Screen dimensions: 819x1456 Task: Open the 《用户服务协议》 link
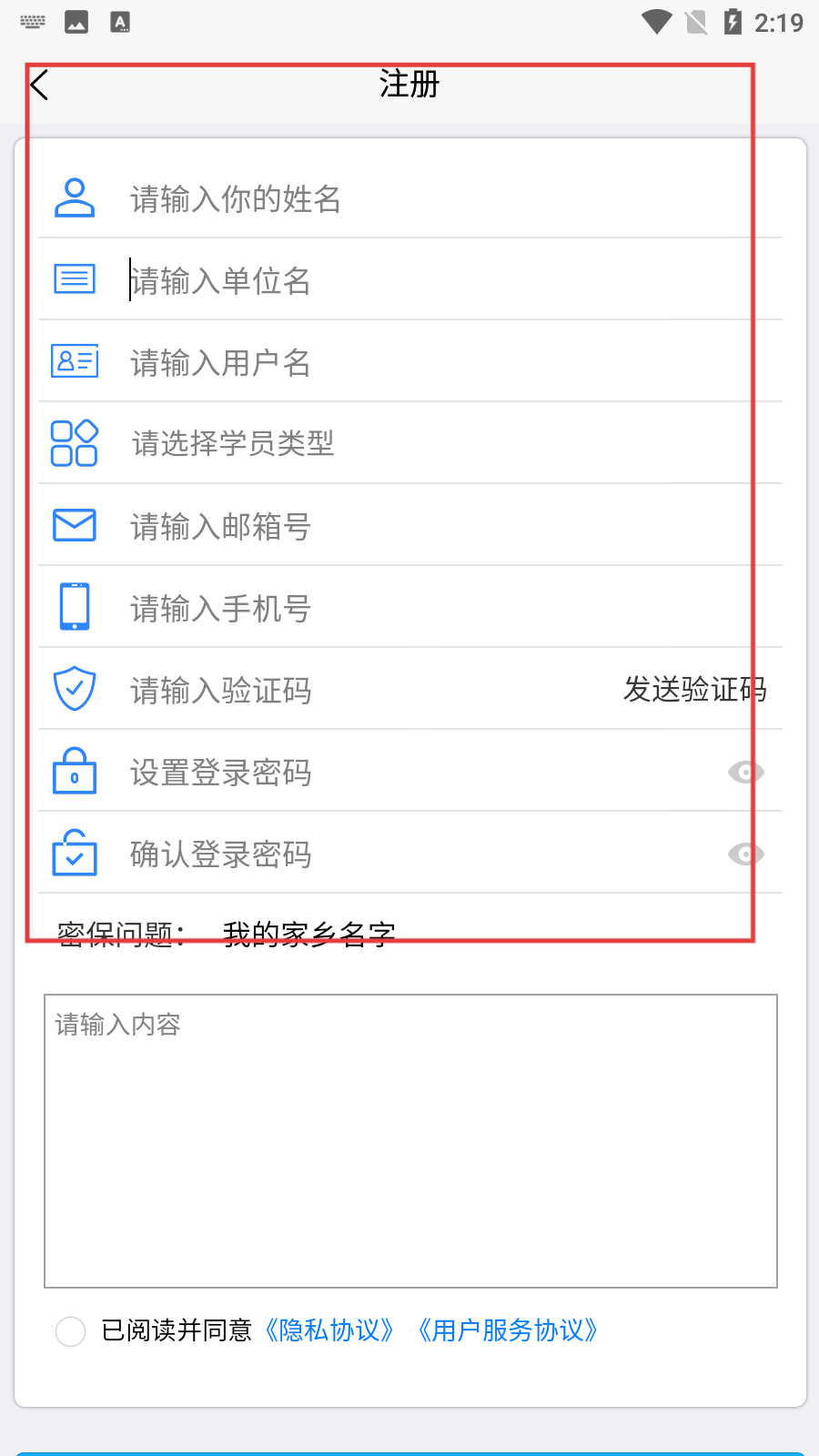(x=507, y=1330)
